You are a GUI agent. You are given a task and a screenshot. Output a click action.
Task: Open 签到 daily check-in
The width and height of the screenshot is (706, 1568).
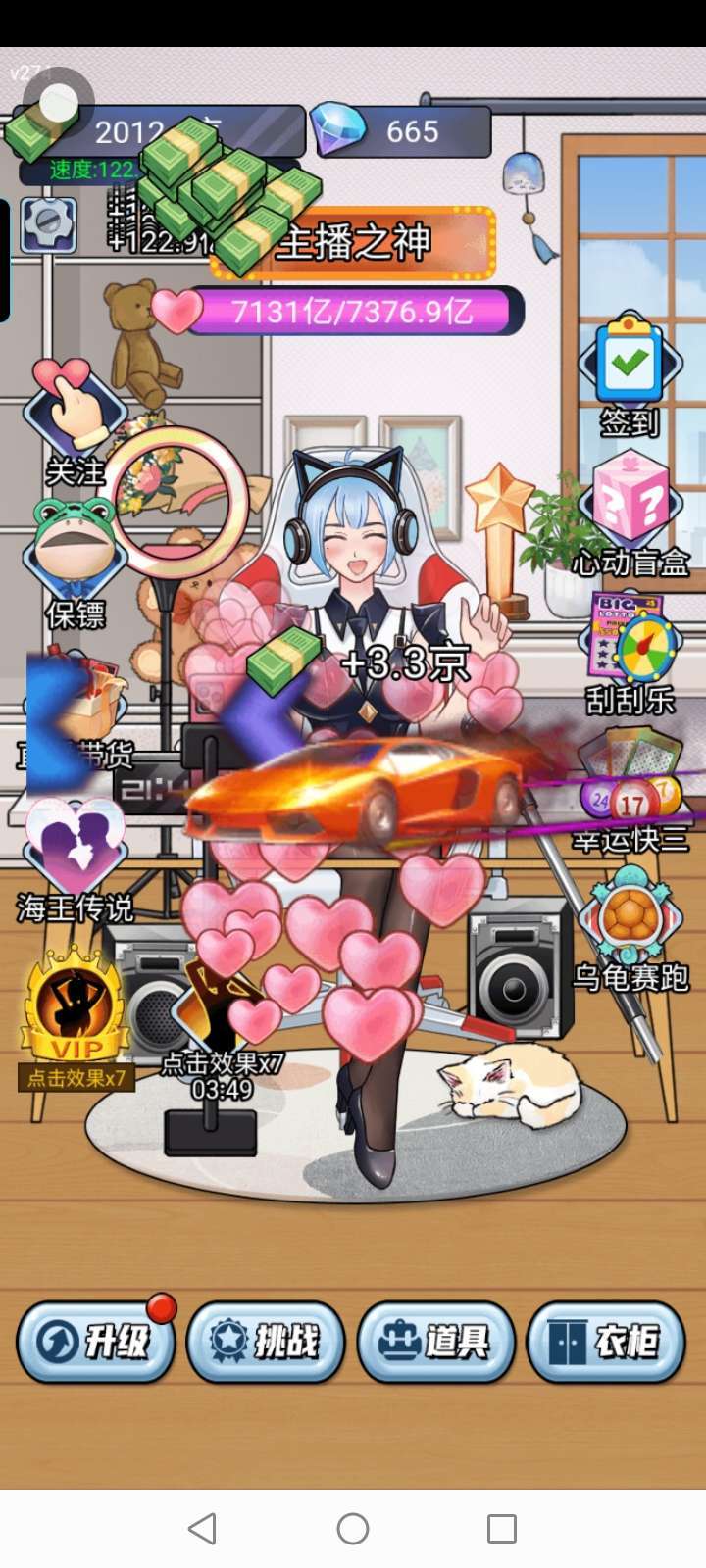(630, 374)
